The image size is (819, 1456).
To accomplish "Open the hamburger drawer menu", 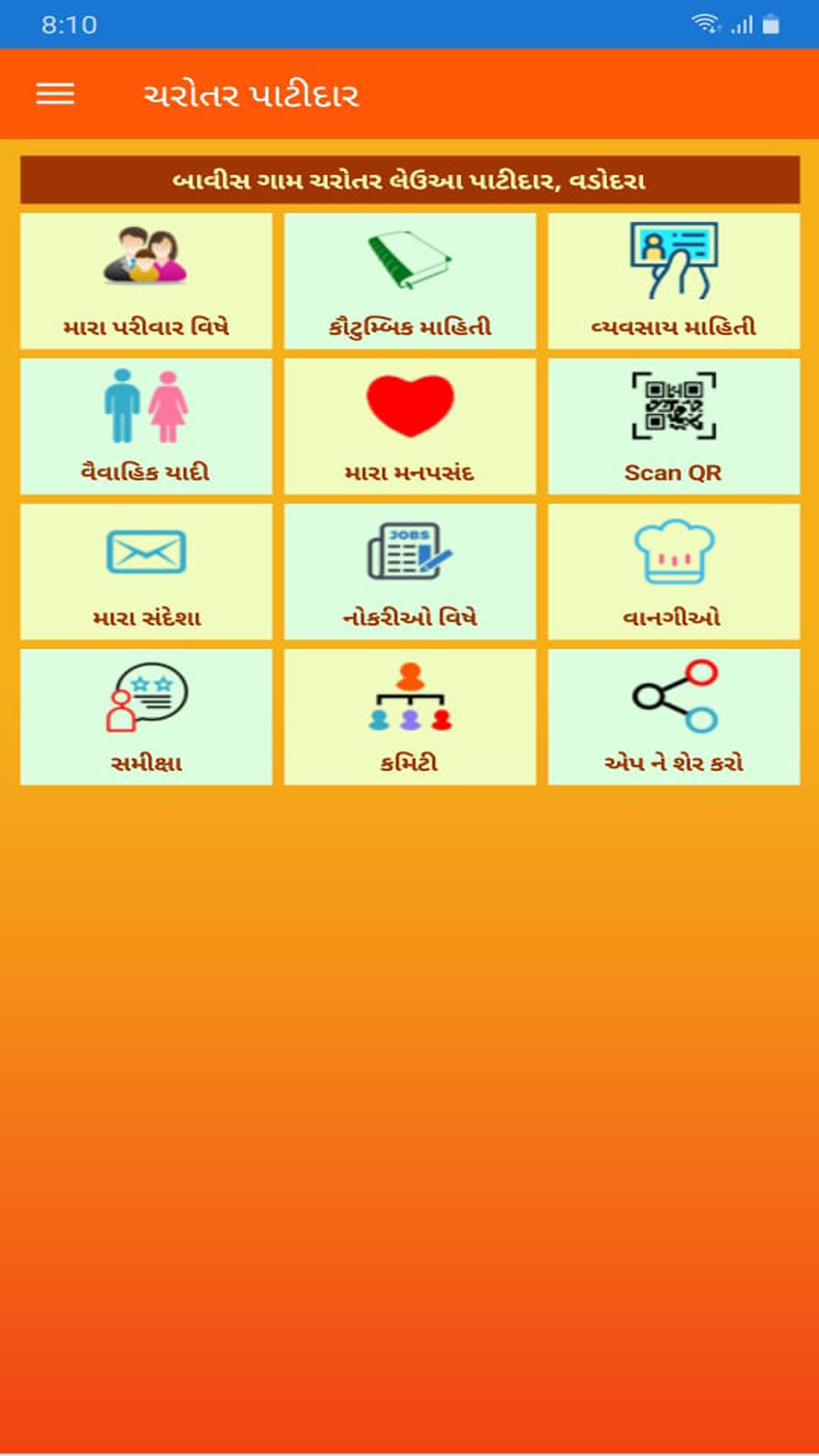I will pos(55,94).
